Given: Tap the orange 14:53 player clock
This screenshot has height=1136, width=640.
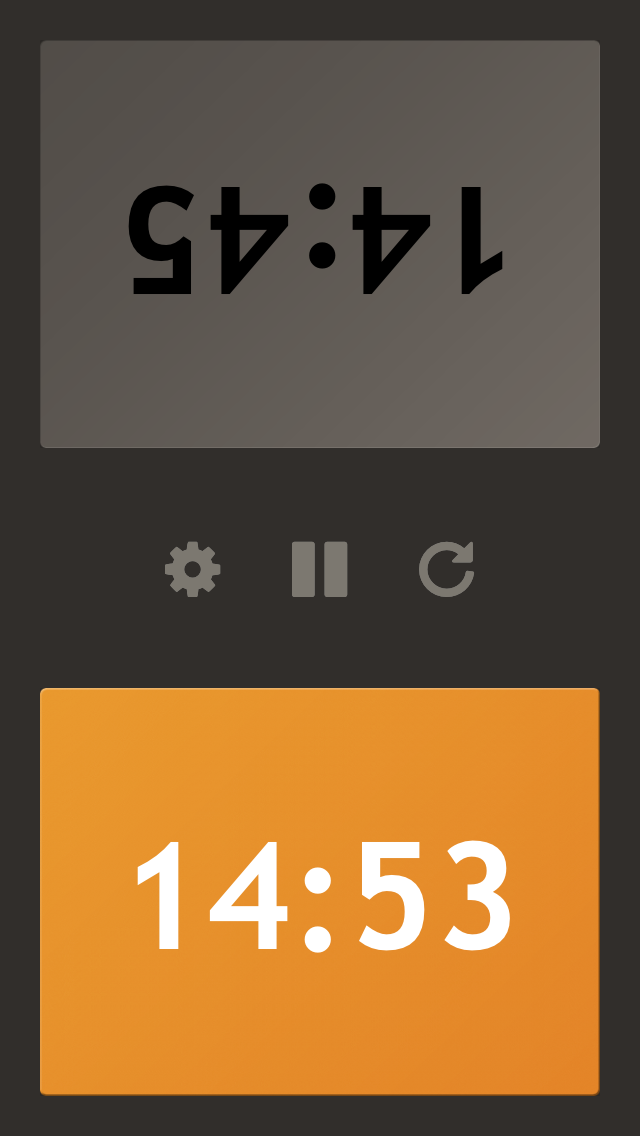Looking at the screenshot, I should pos(320,892).
